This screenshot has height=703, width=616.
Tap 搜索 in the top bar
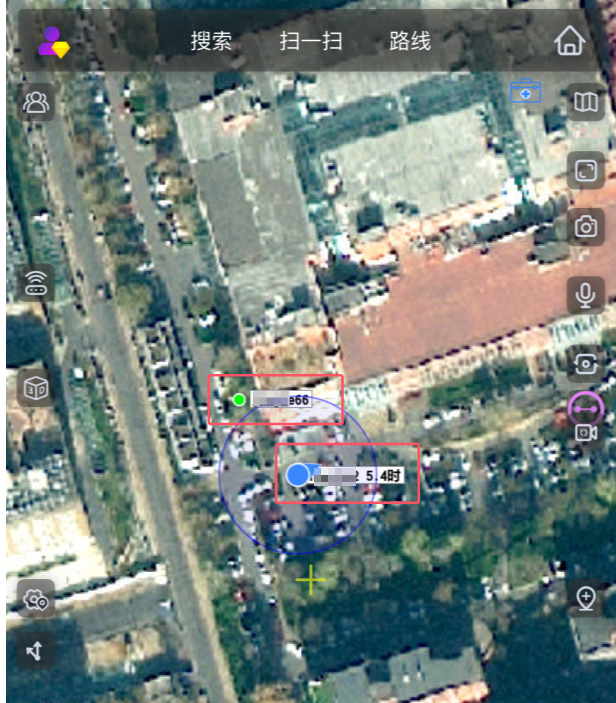coord(211,41)
